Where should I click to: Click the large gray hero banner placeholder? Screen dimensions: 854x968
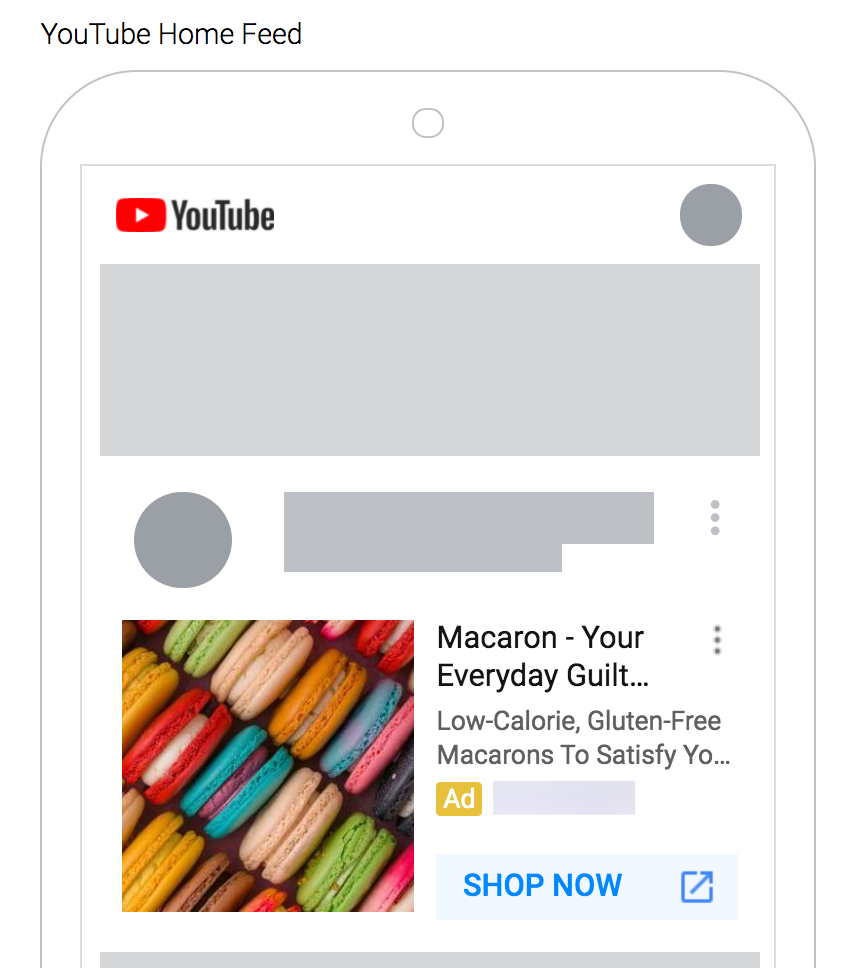coord(429,358)
